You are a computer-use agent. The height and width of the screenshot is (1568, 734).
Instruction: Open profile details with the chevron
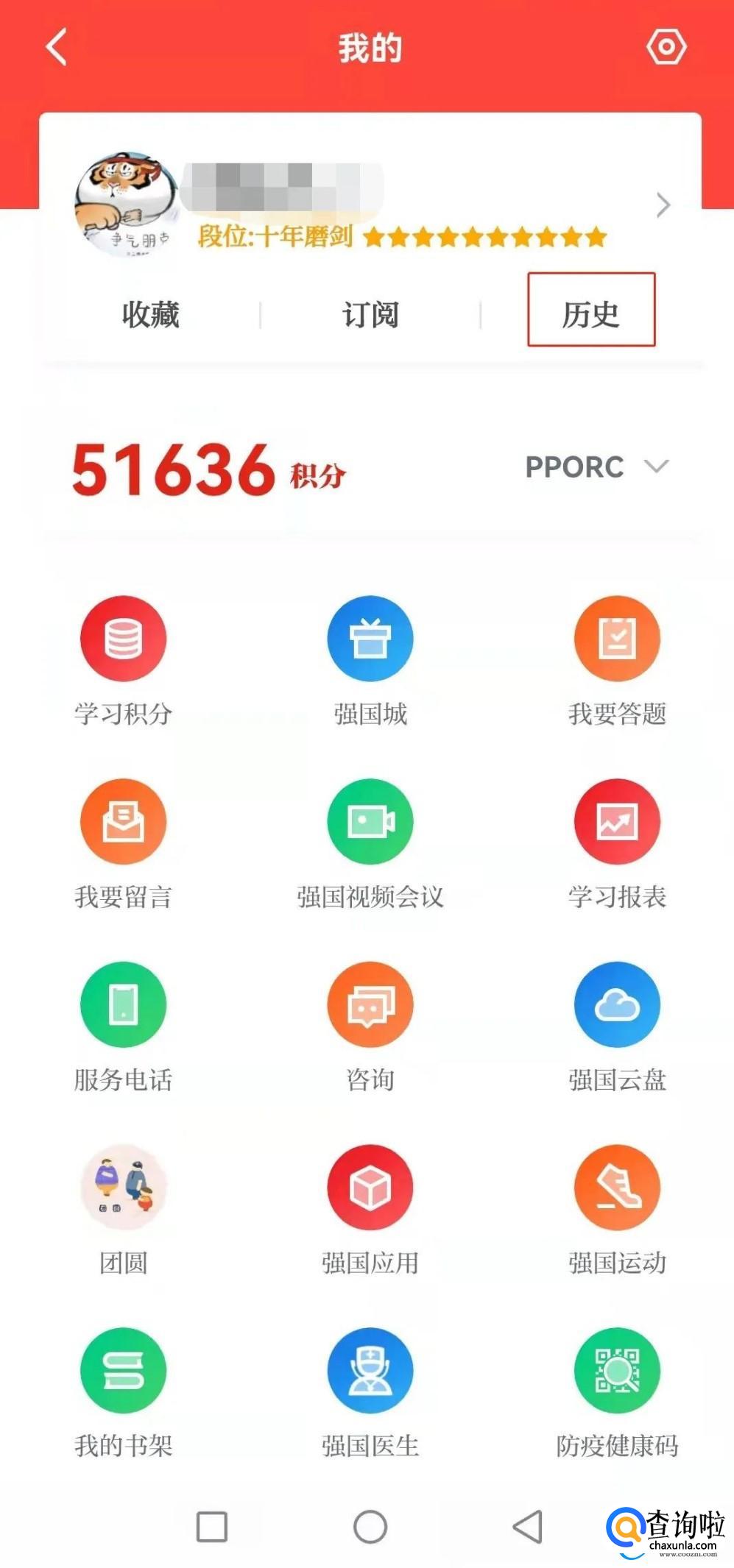663,205
